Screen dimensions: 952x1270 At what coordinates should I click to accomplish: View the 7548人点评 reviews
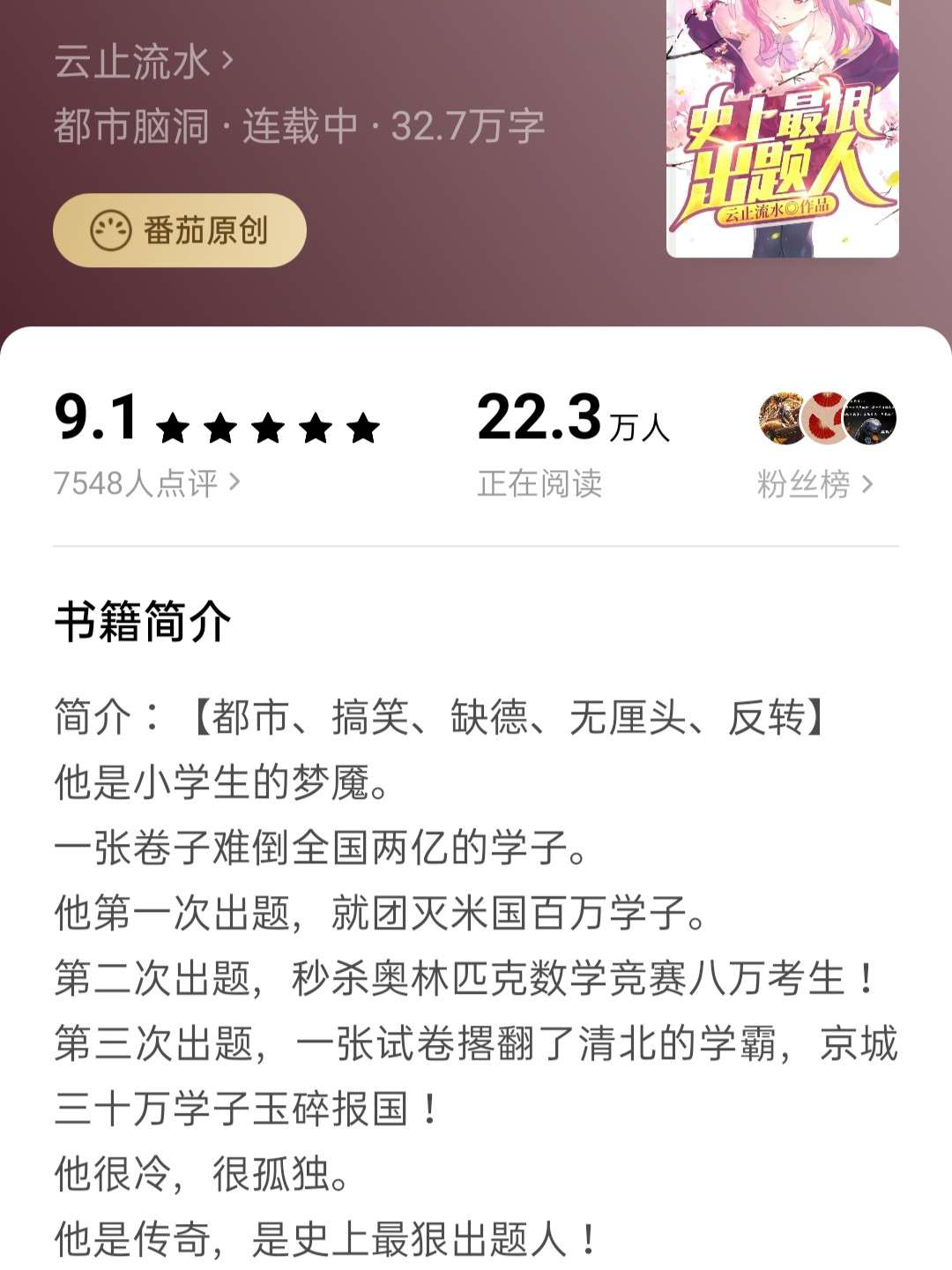[146, 482]
